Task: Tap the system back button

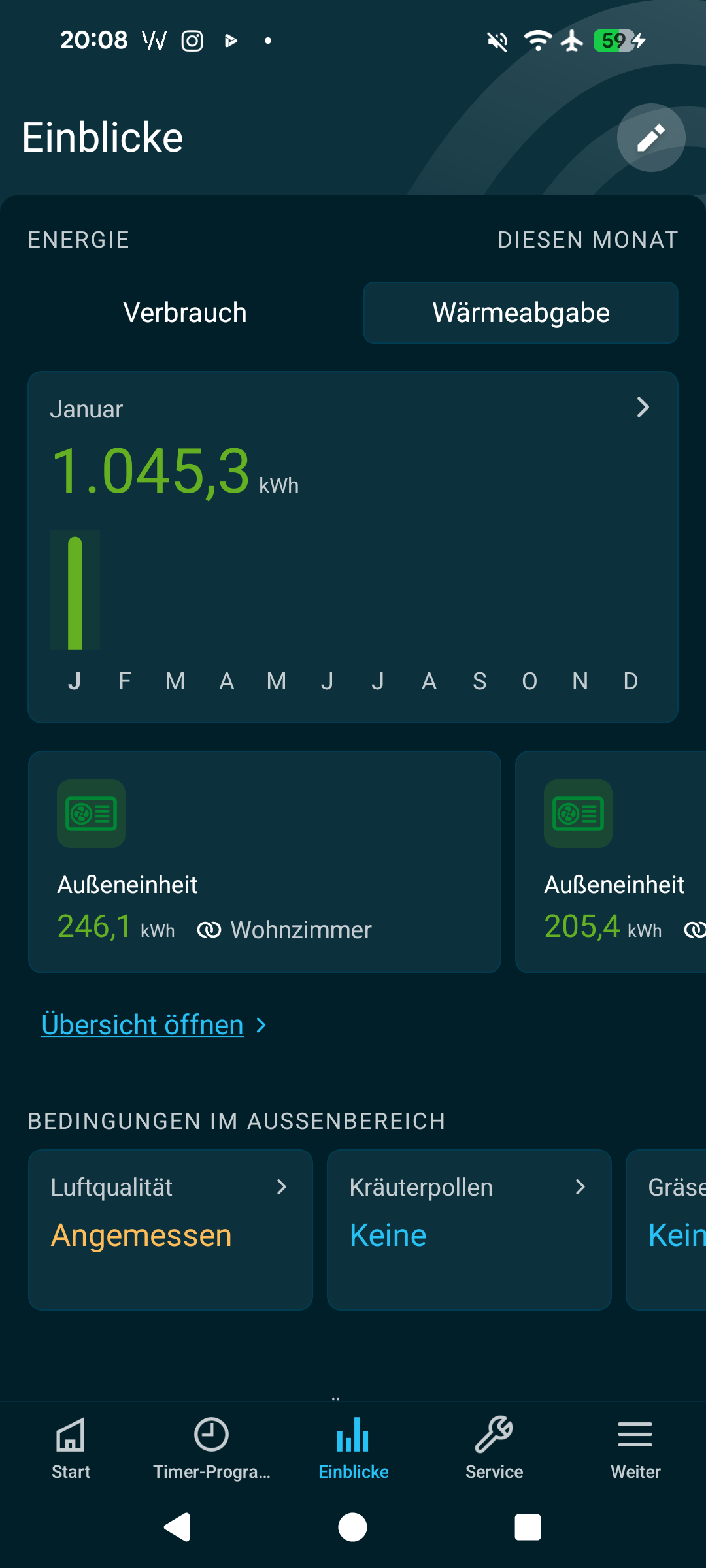Action: (x=177, y=1527)
